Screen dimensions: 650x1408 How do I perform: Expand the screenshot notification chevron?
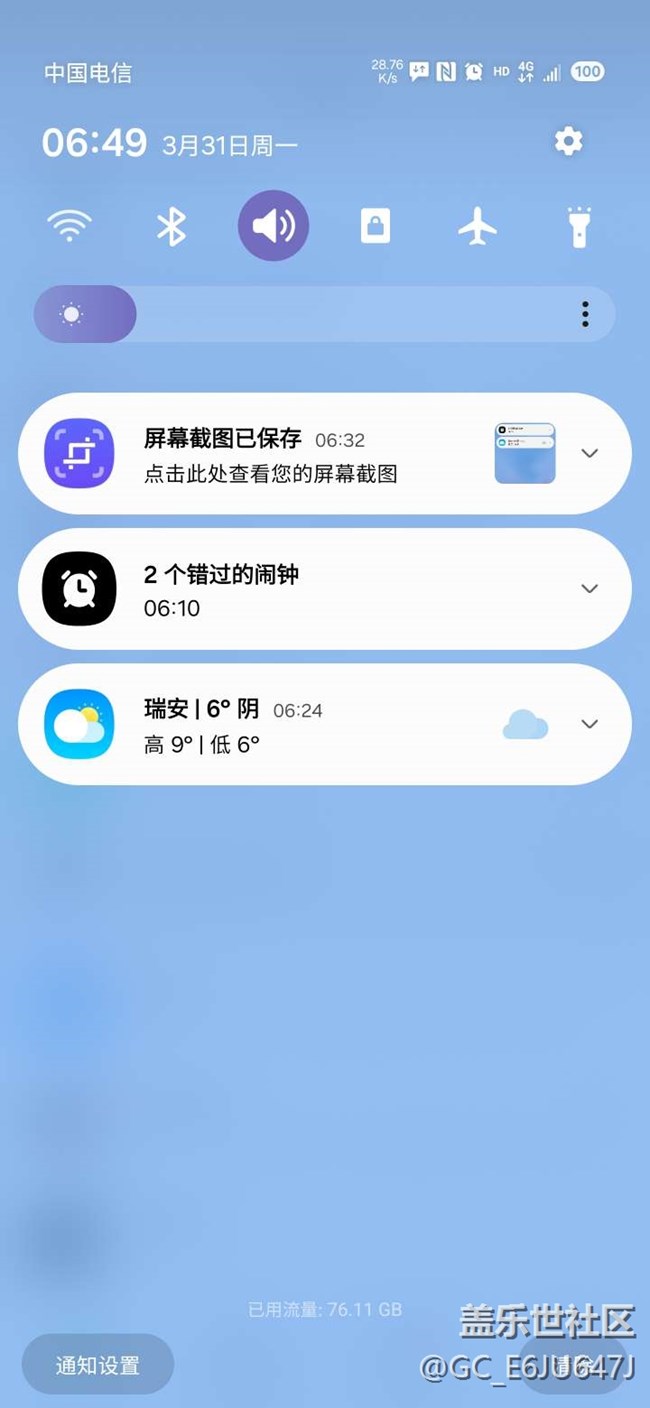pos(590,453)
